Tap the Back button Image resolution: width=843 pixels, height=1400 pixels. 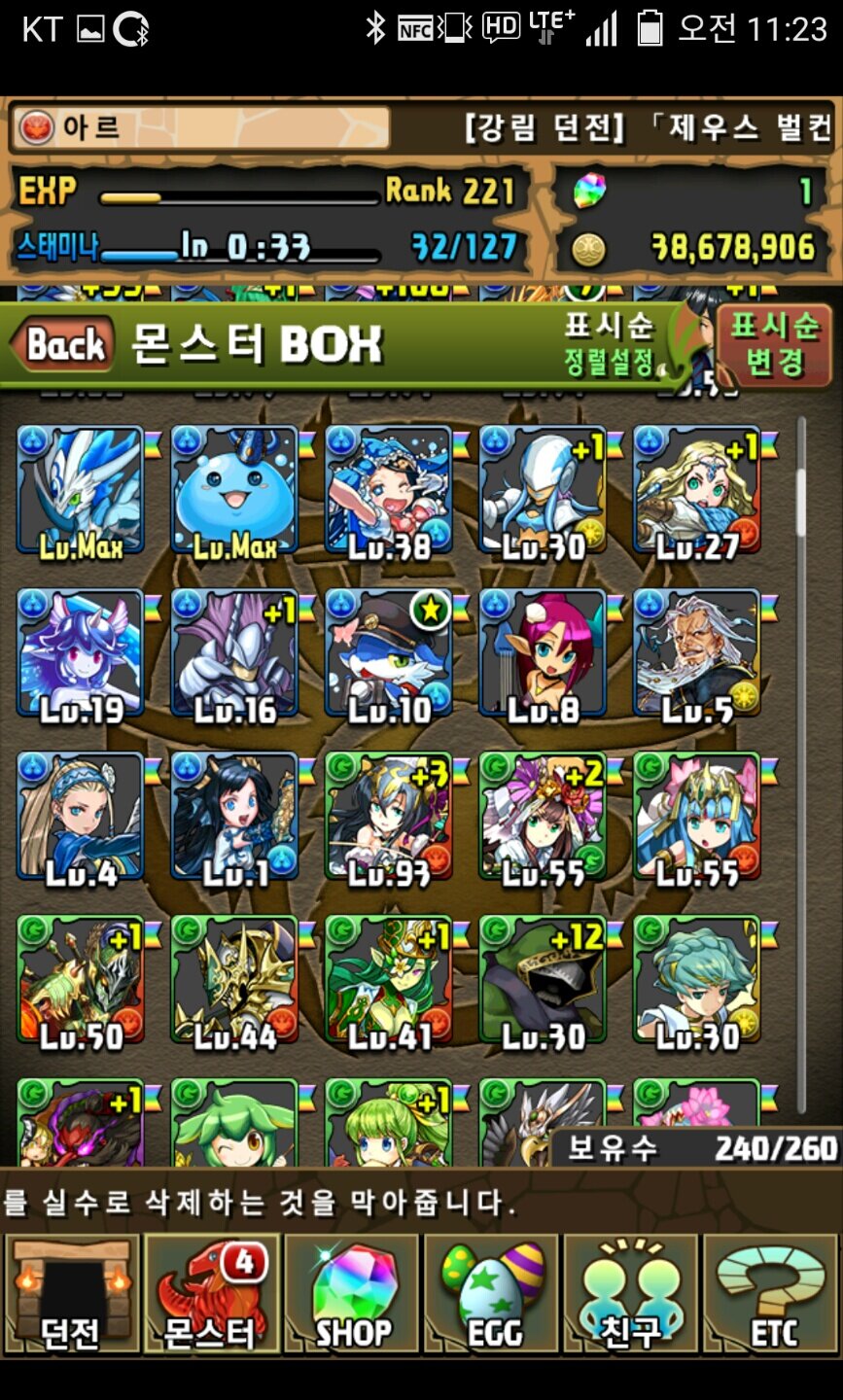pos(60,344)
